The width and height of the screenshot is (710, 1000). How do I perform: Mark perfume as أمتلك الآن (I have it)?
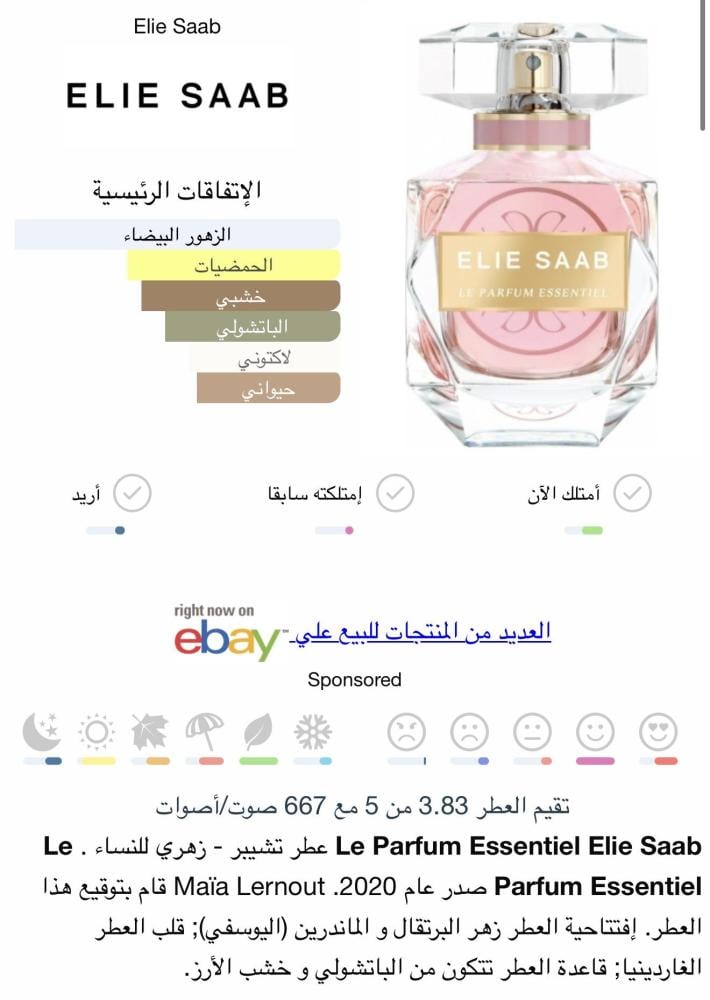point(631,493)
